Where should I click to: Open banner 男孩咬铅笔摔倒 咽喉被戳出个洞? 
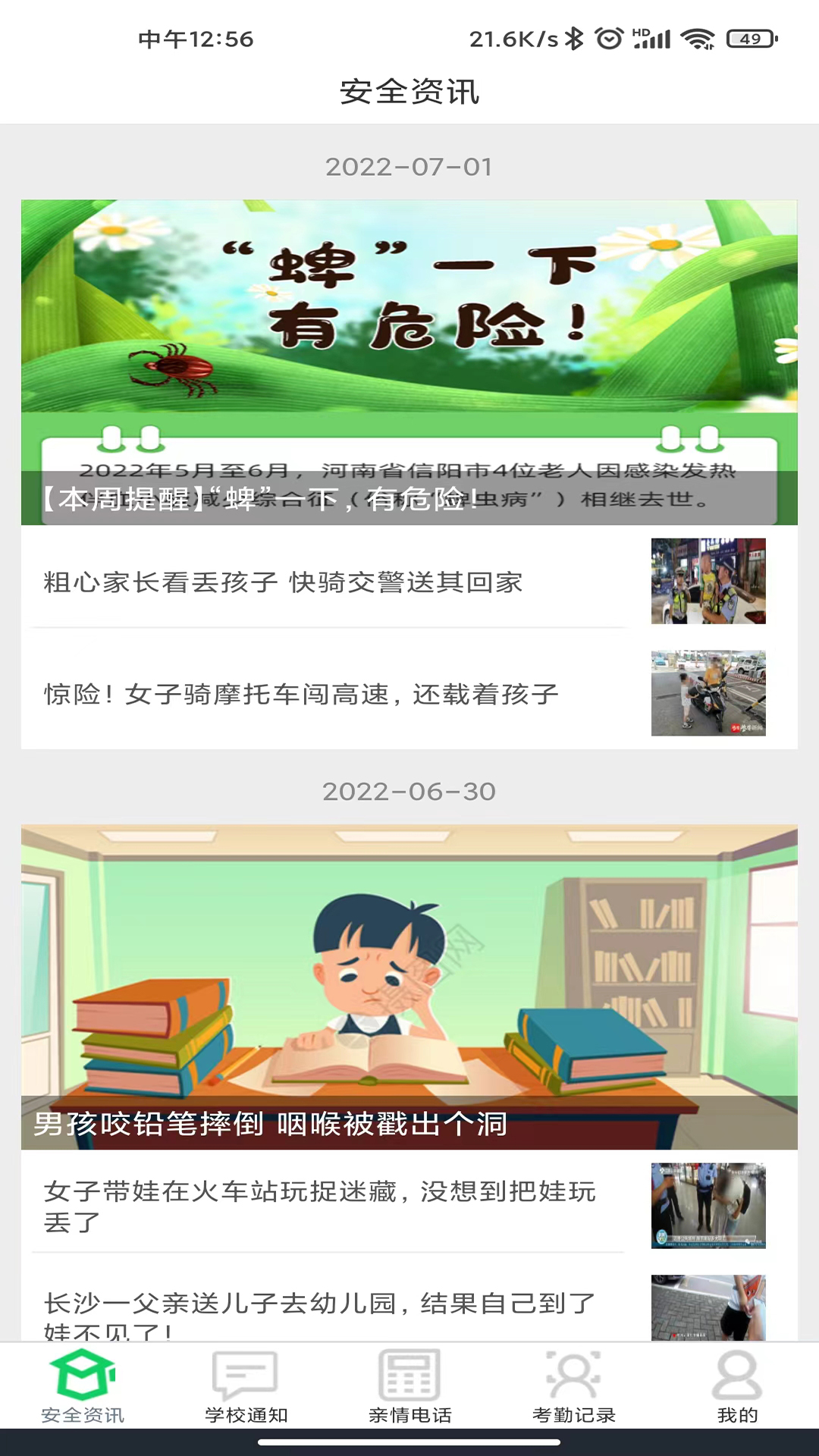(x=409, y=986)
